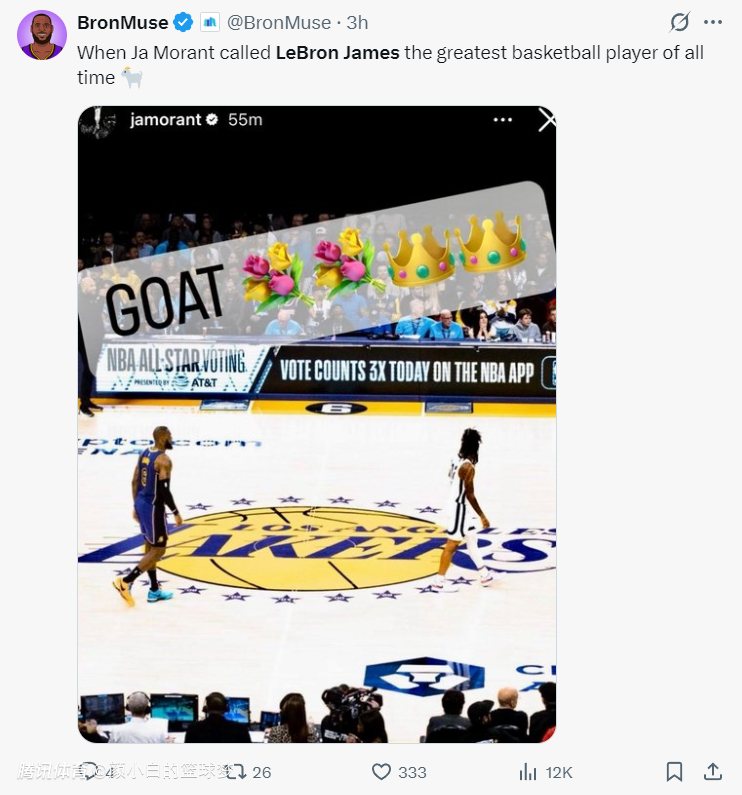Bookmark BronMuse's post
742x795 pixels.
coord(674,771)
